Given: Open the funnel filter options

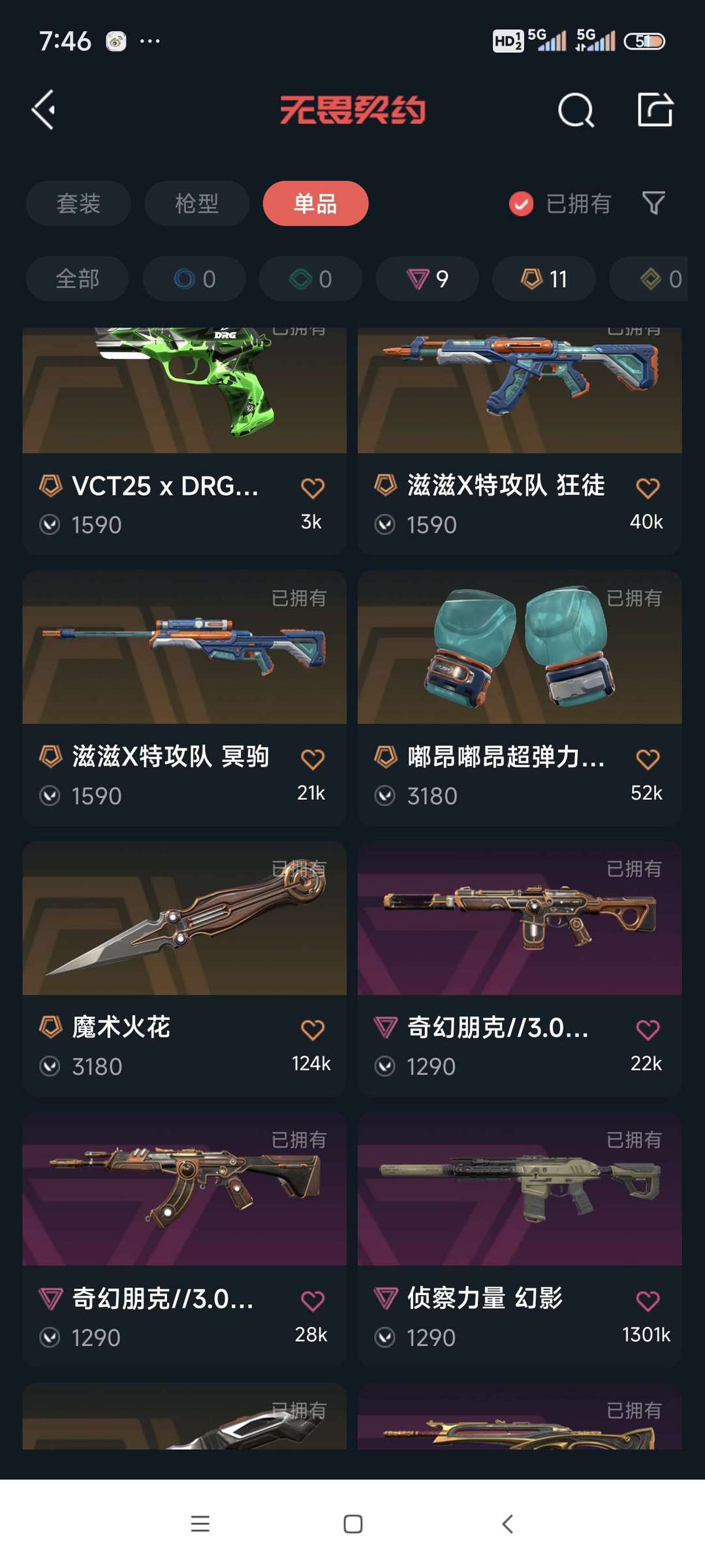Looking at the screenshot, I should click(653, 204).
